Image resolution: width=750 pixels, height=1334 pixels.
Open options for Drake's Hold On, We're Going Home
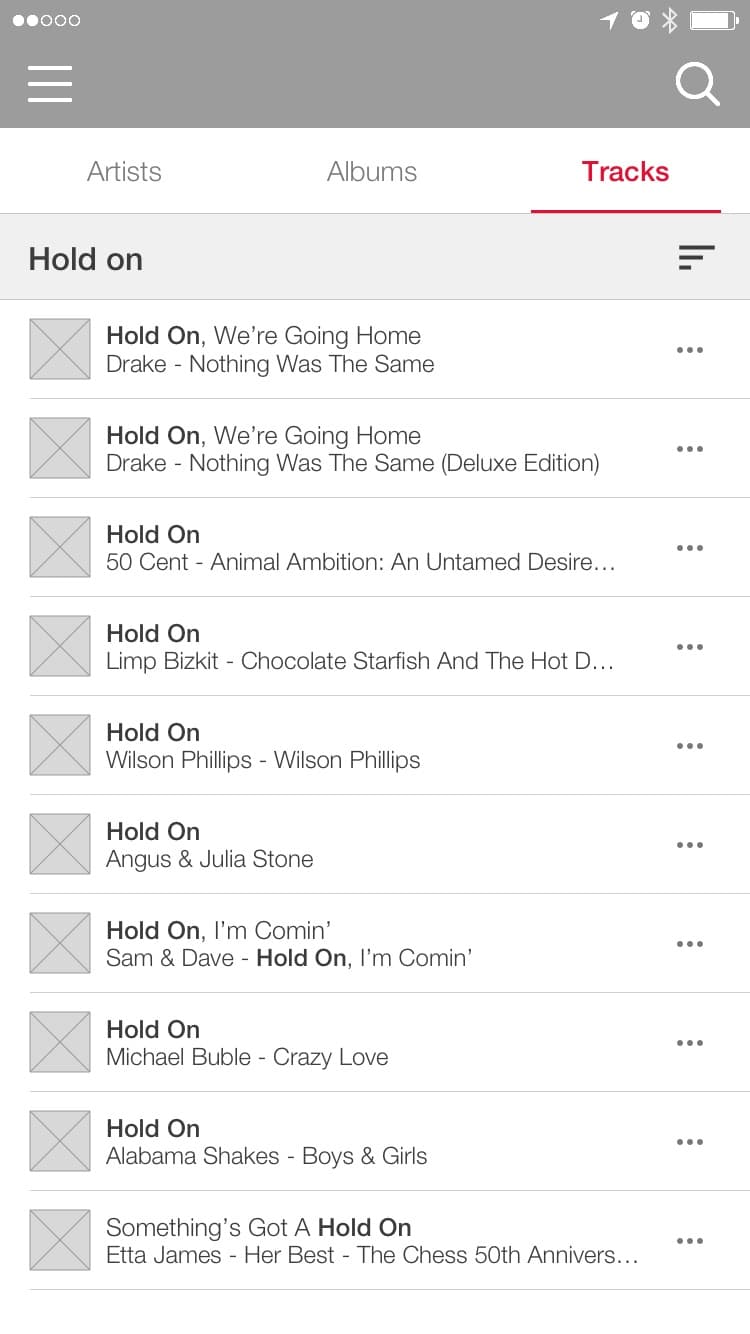click(x=690, y=349)
